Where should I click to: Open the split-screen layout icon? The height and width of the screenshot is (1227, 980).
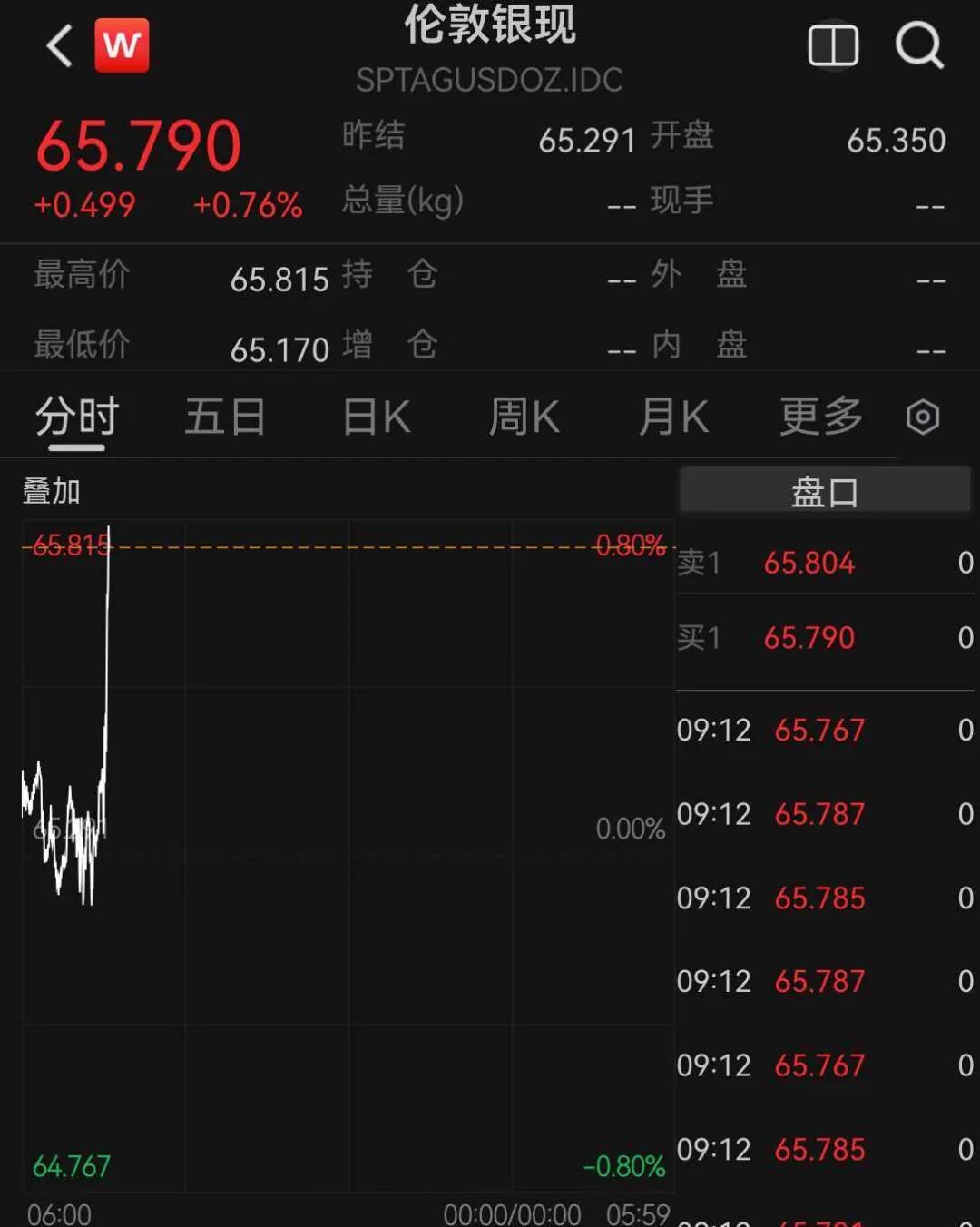(x=833, y=45)
